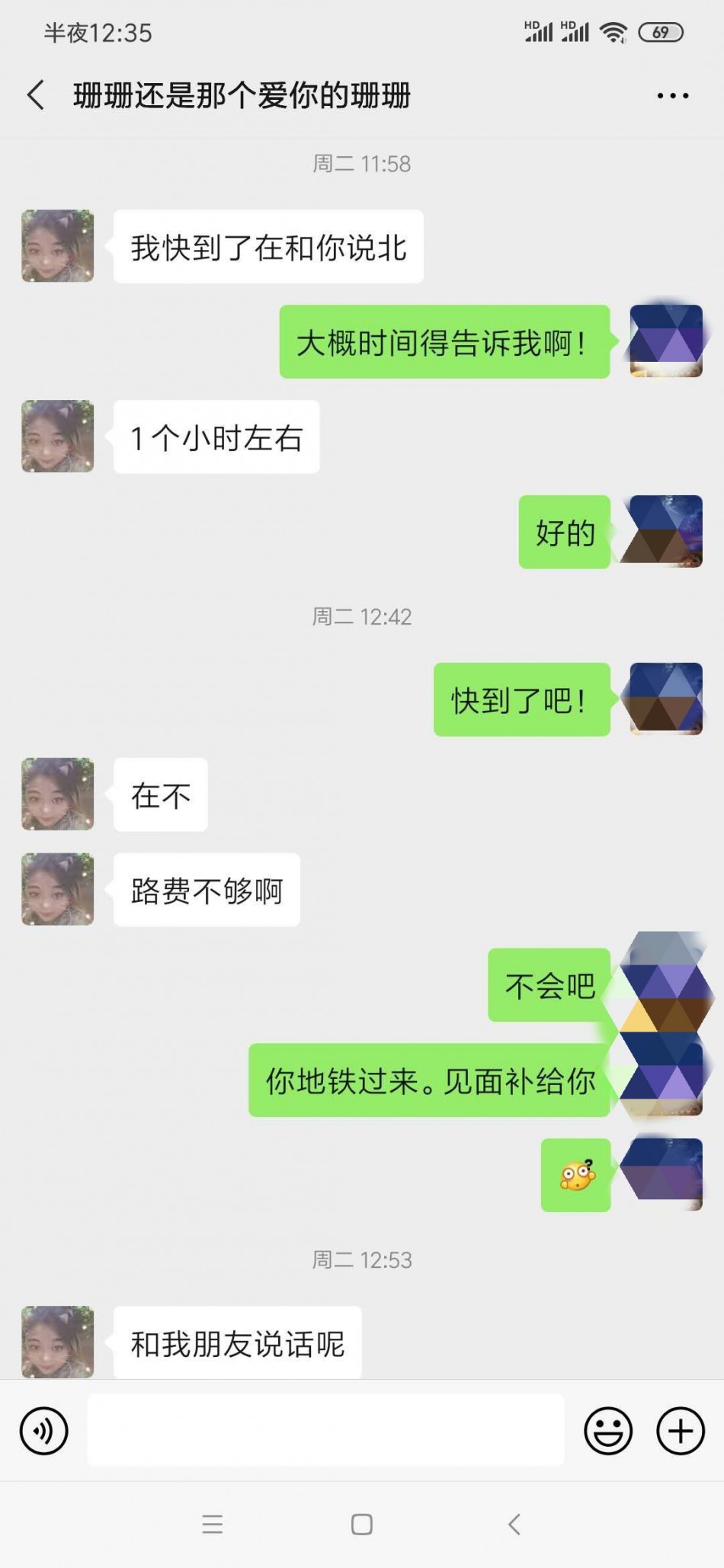Open the emoji sticker panel

[x=607, y=1430]
